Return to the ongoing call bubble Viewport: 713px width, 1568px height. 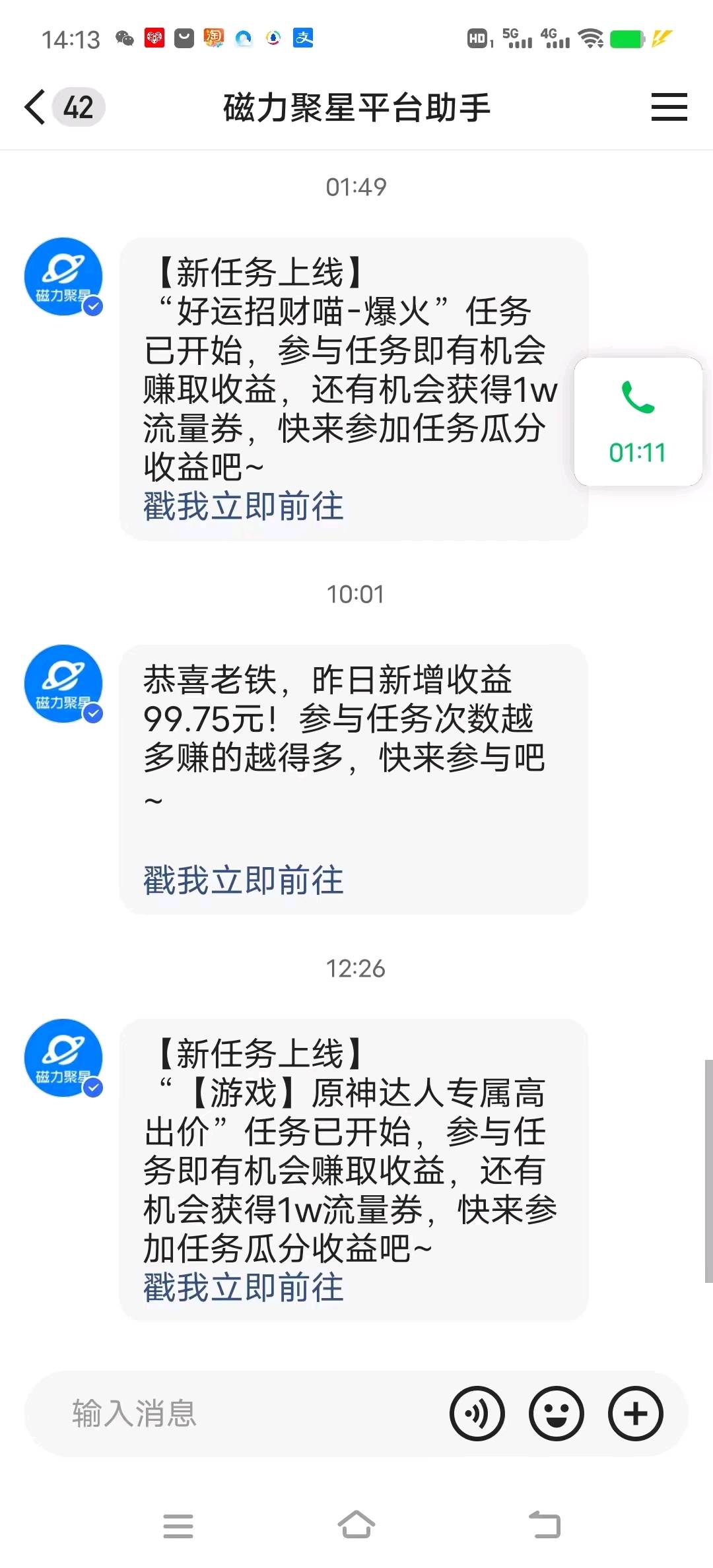pyautogui.click(x=638, y=422)
